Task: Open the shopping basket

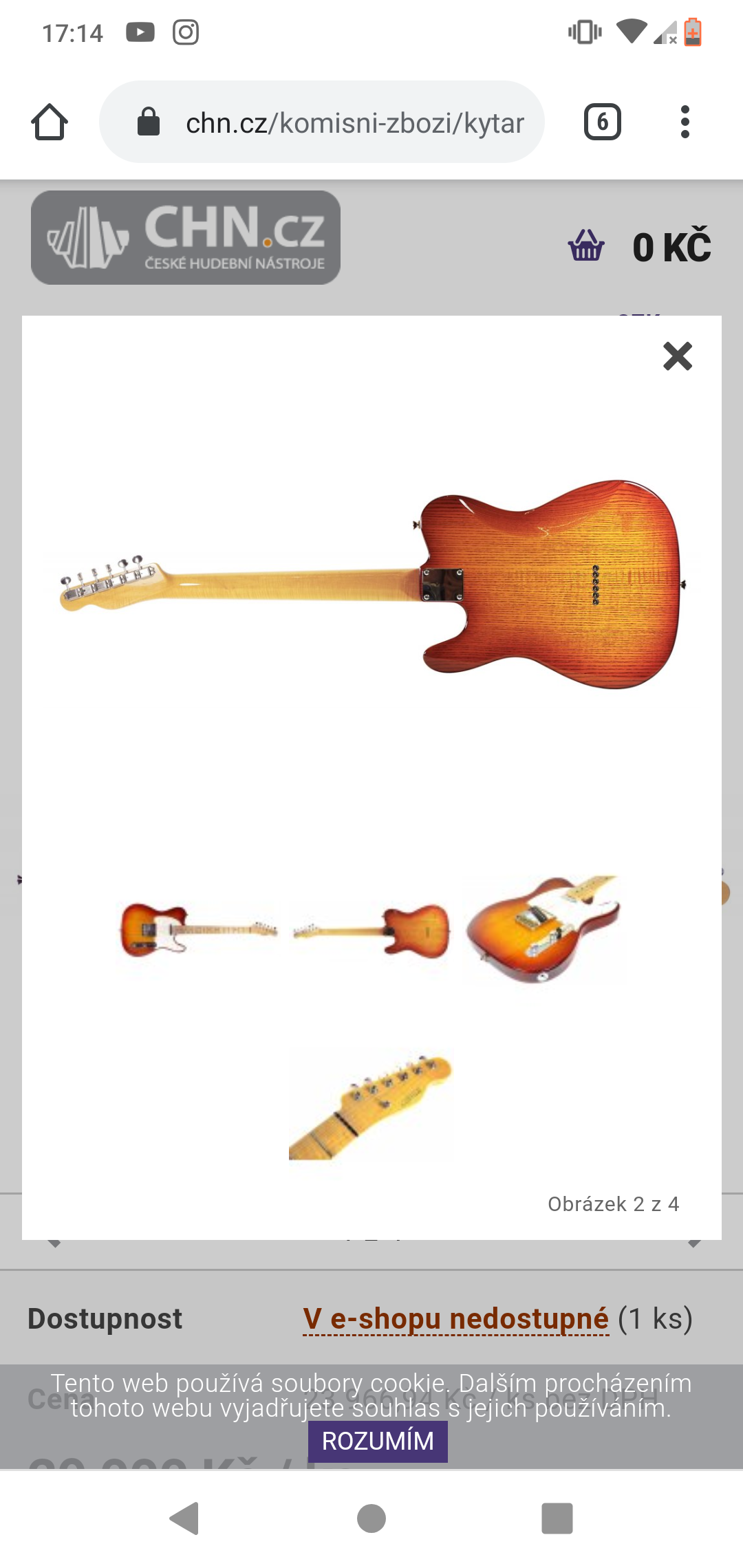Action: 586,246
